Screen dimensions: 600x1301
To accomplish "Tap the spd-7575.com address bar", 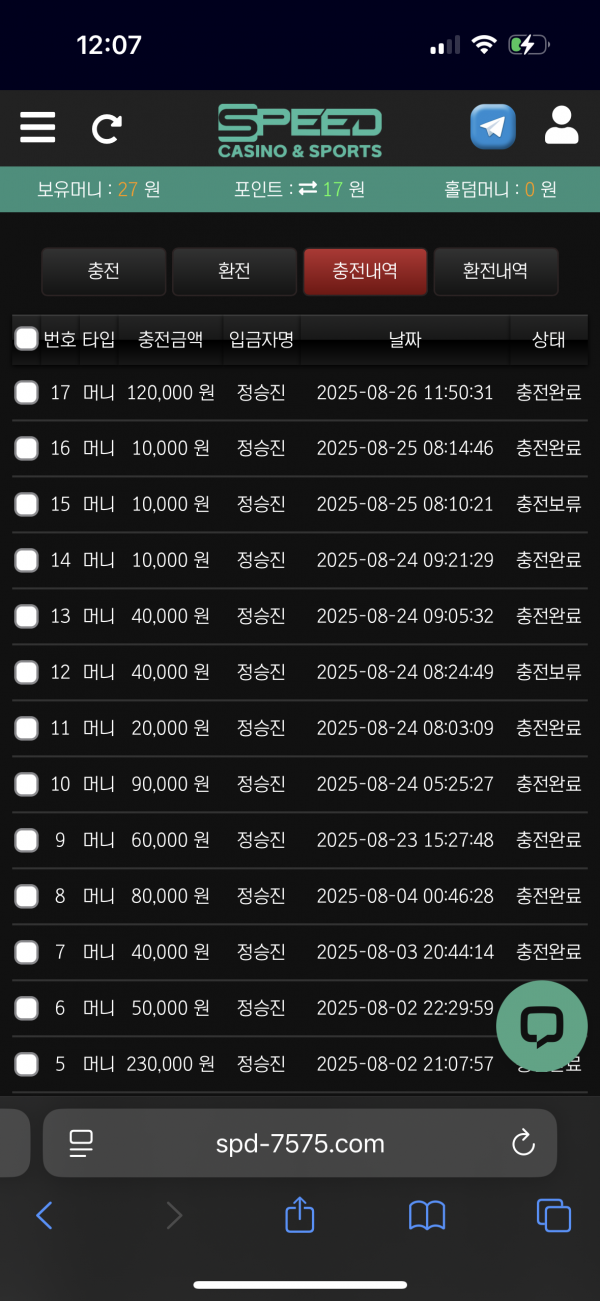I will point(300,1143).
